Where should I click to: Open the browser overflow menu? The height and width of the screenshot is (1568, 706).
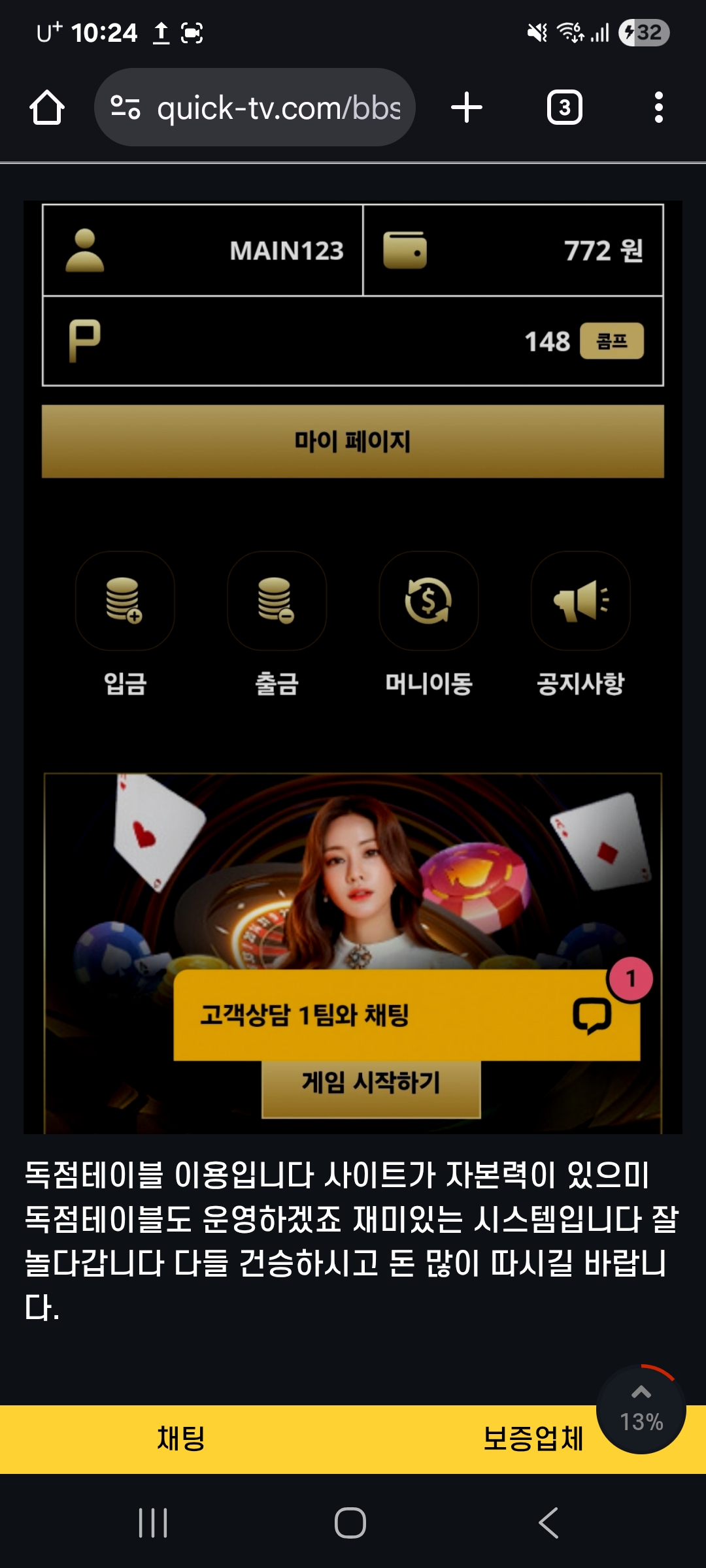[659, 107]
